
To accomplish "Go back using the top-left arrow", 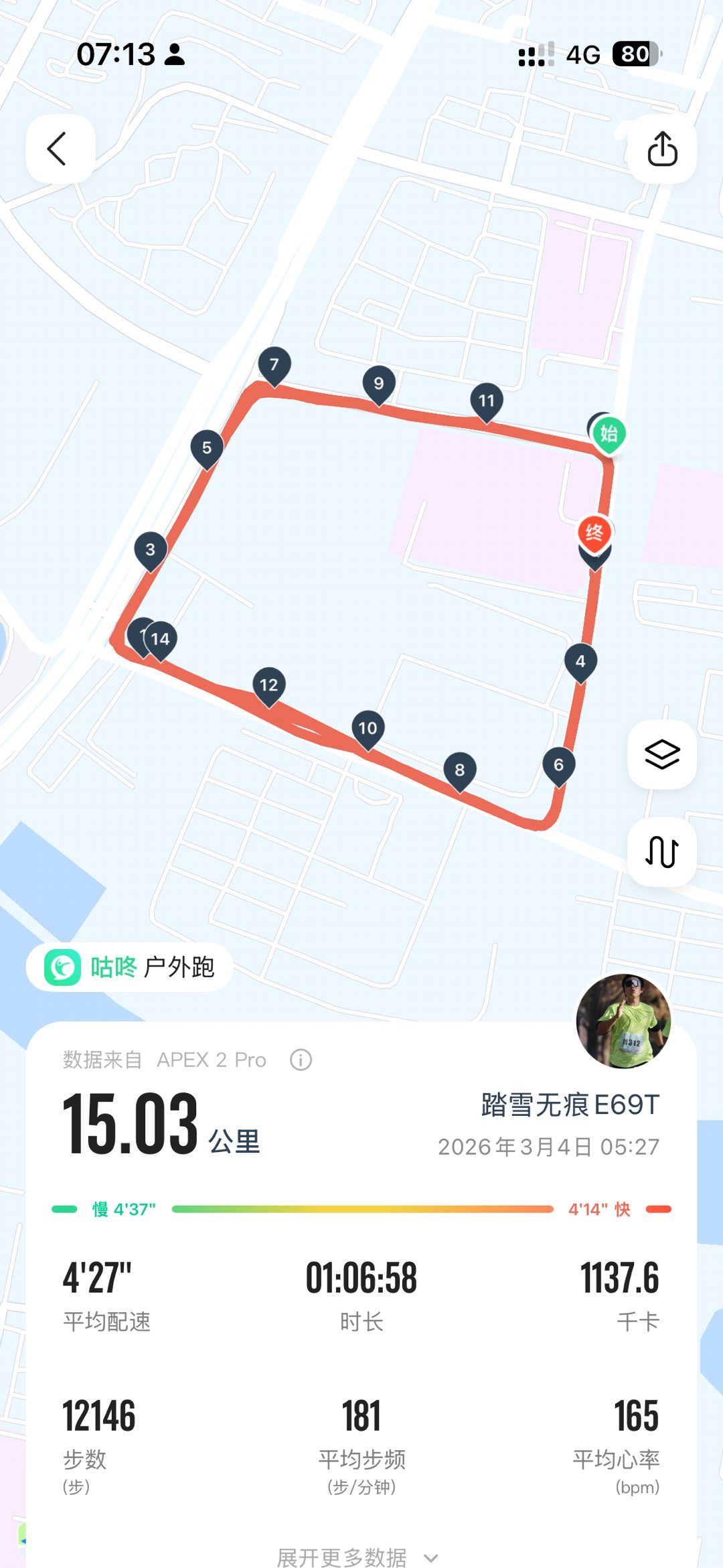I will tap(59, 149).
